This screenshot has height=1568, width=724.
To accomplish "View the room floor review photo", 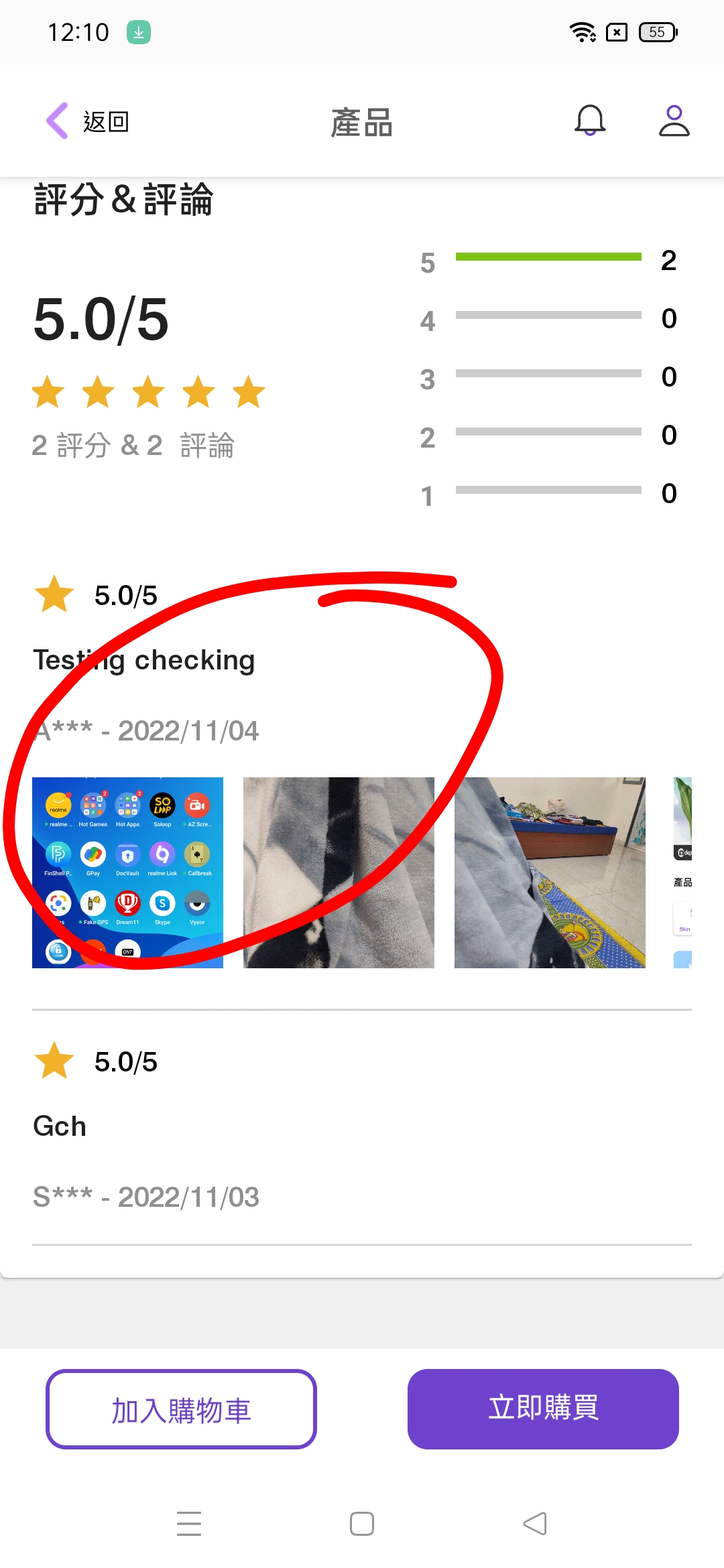I will tap(550, 872).
